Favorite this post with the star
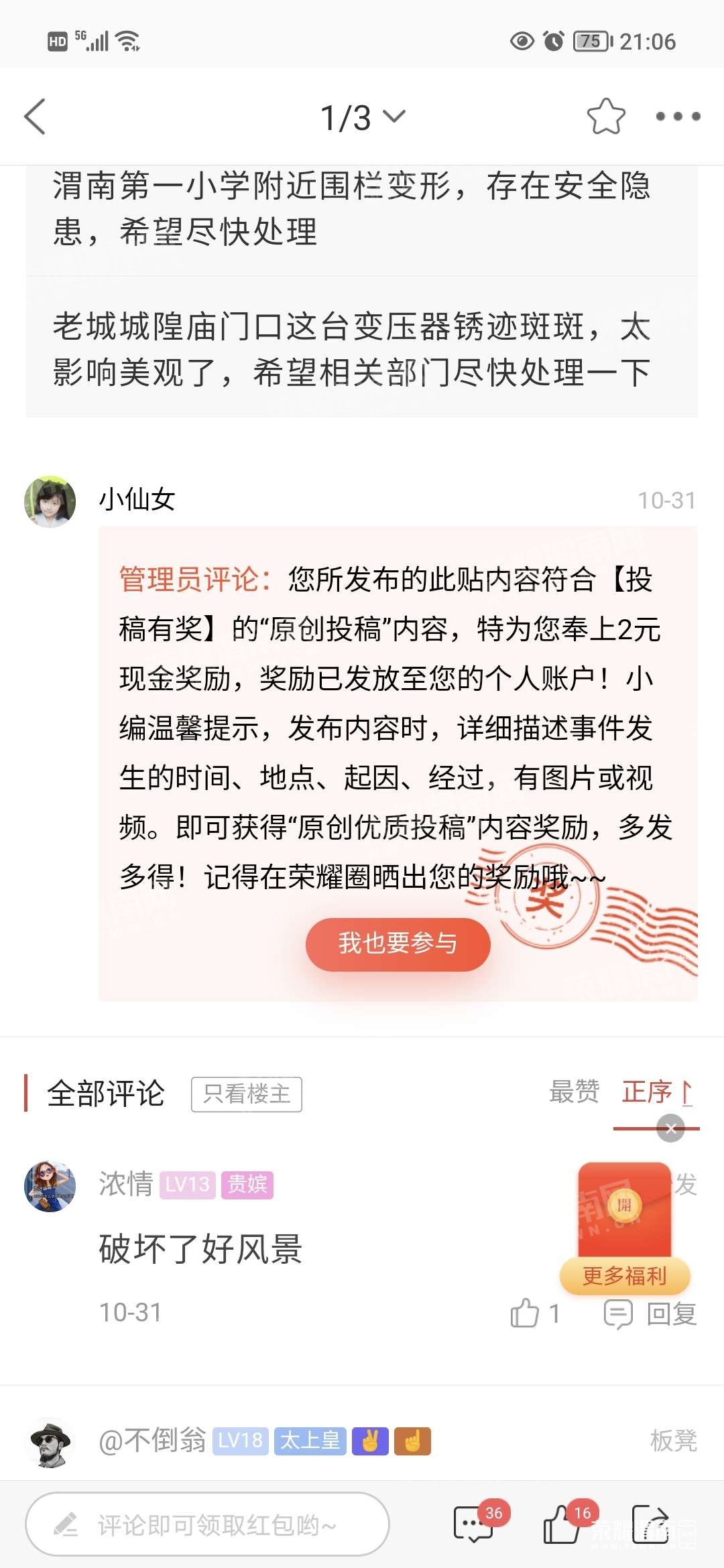 (x=605, y=117)
